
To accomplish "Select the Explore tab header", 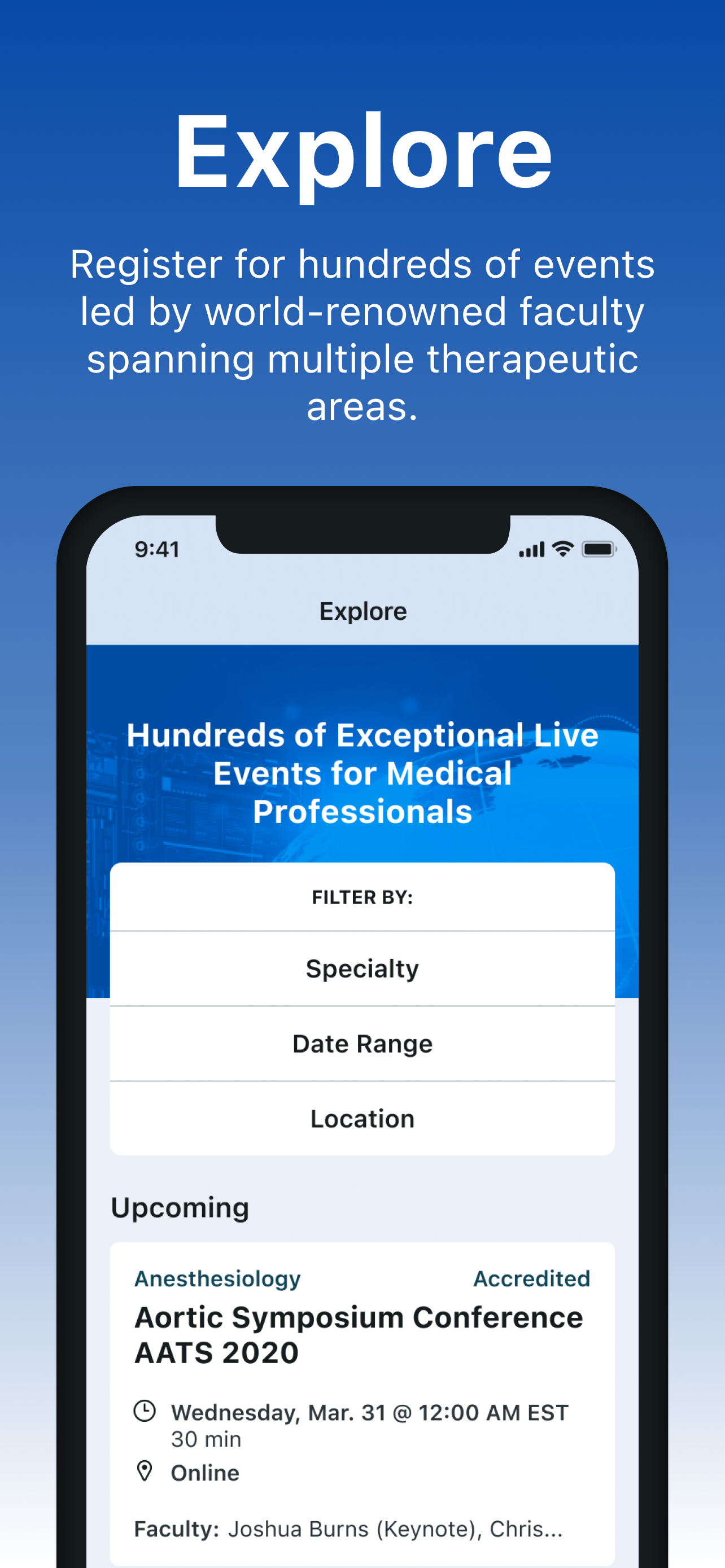I will [x=364, y=611].
